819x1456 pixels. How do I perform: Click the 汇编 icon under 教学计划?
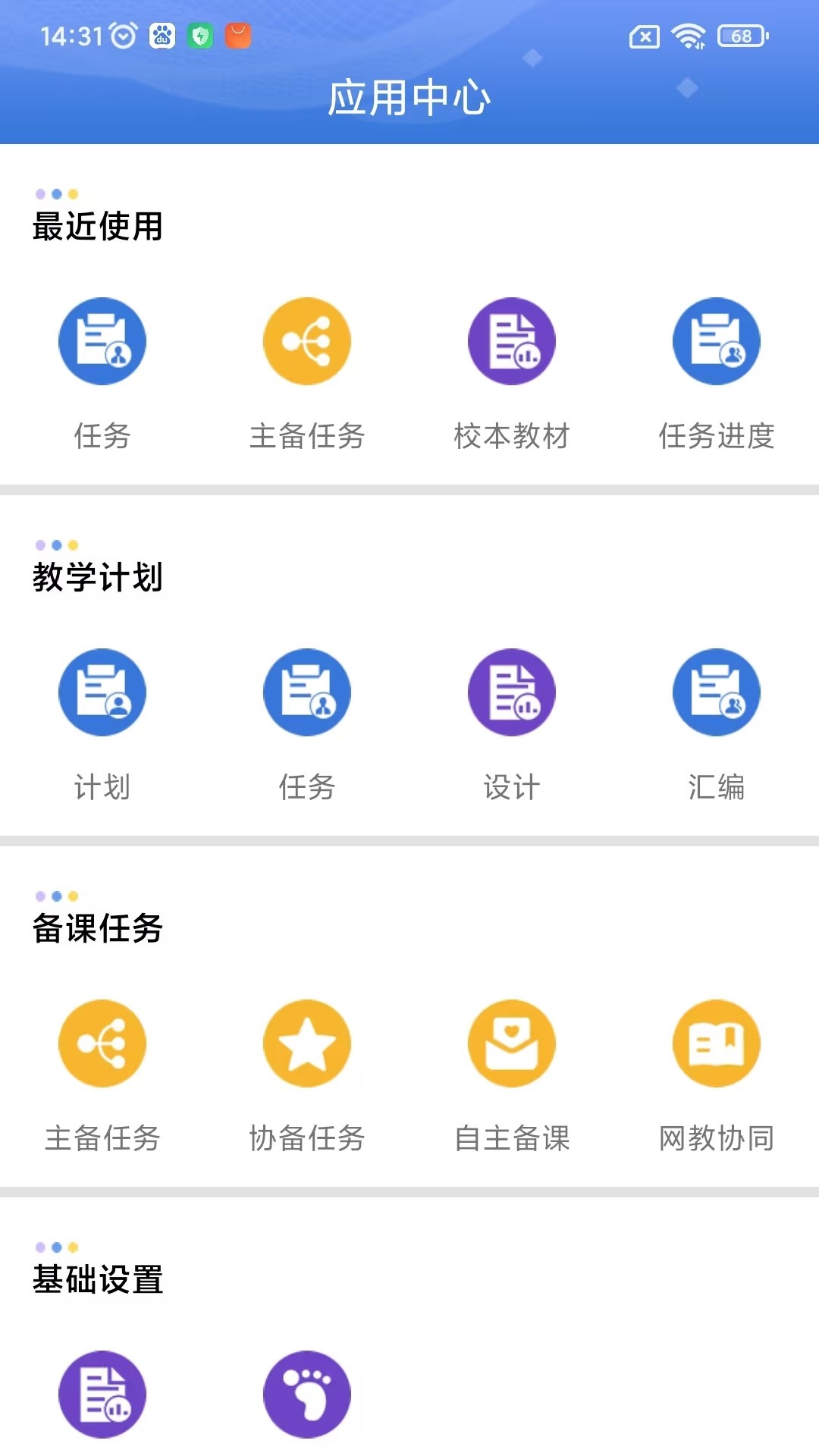click(717, 692)
